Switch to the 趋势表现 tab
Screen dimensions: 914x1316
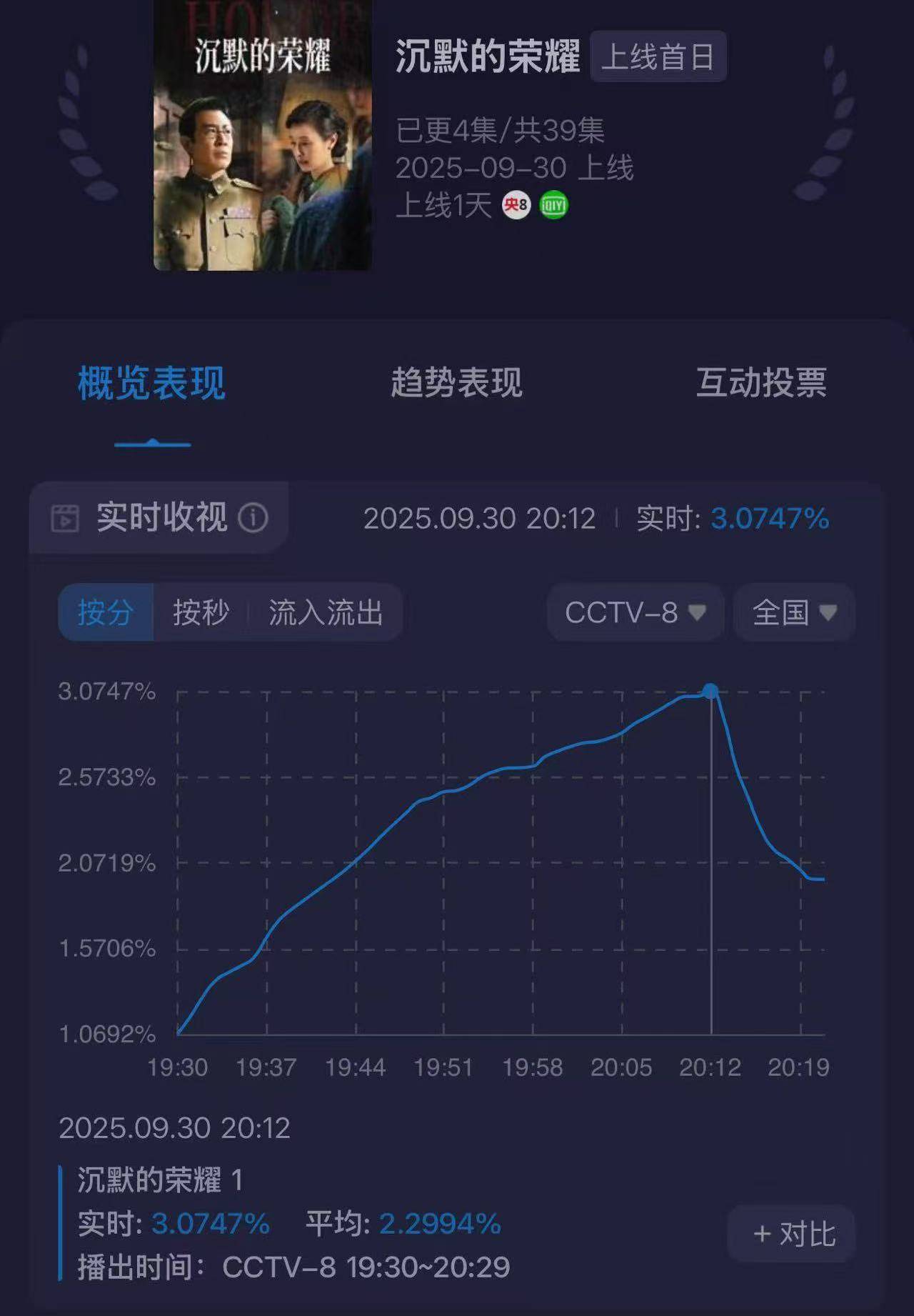(456, 384)
